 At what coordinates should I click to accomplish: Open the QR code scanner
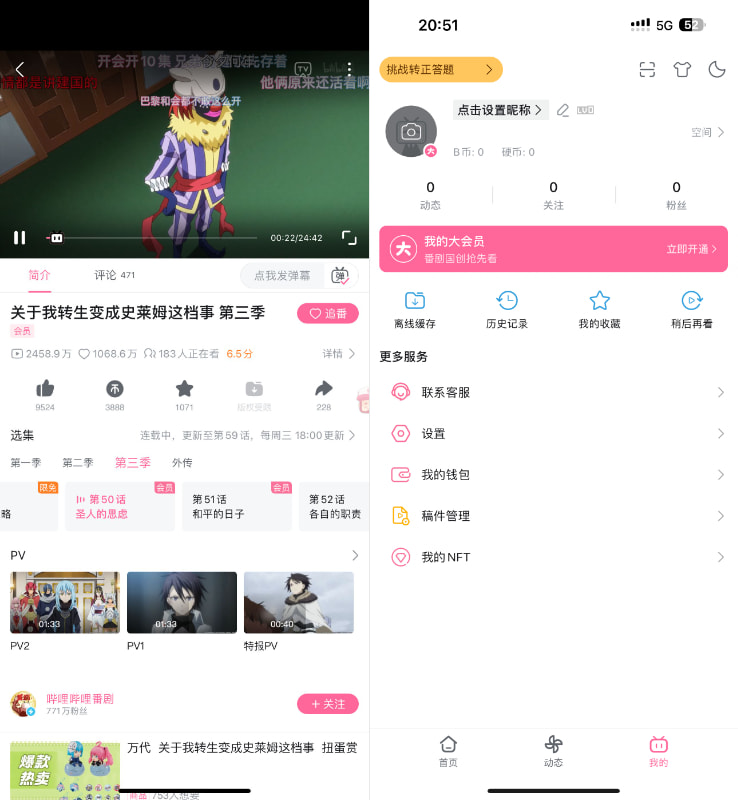(647, 70)
